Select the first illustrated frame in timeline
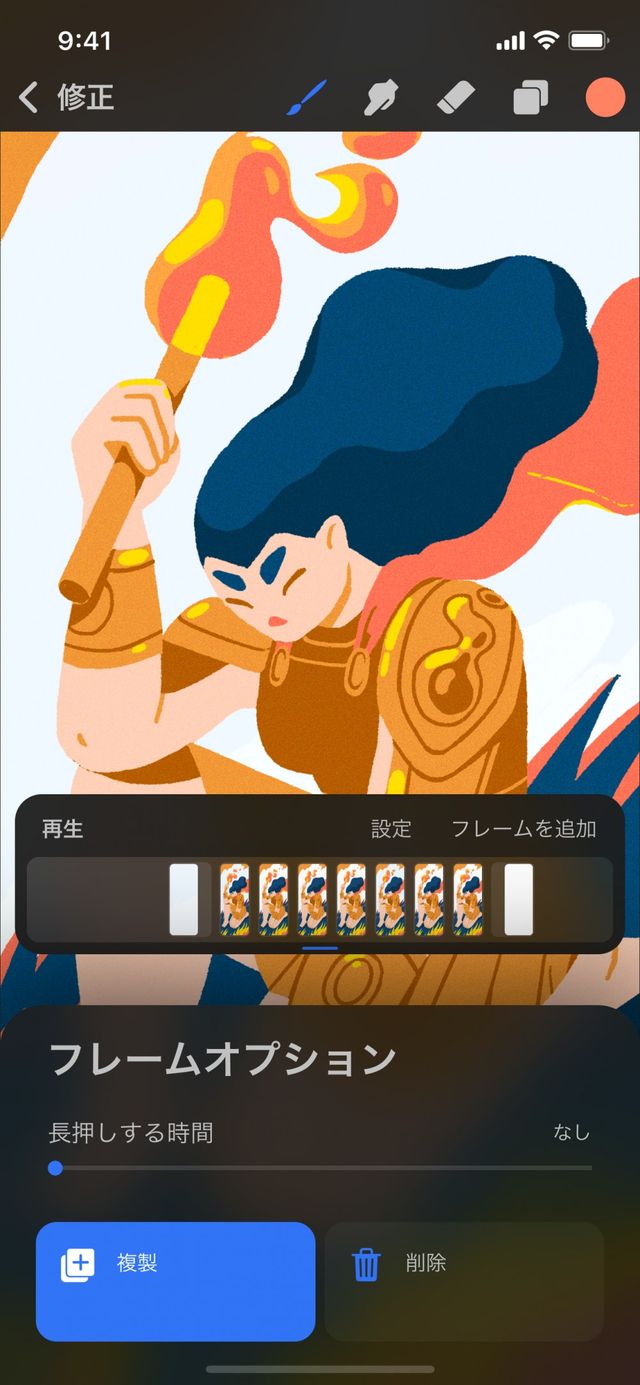Image resolution: width=640 pixels, height=1385 pixels. pos(235,900)
